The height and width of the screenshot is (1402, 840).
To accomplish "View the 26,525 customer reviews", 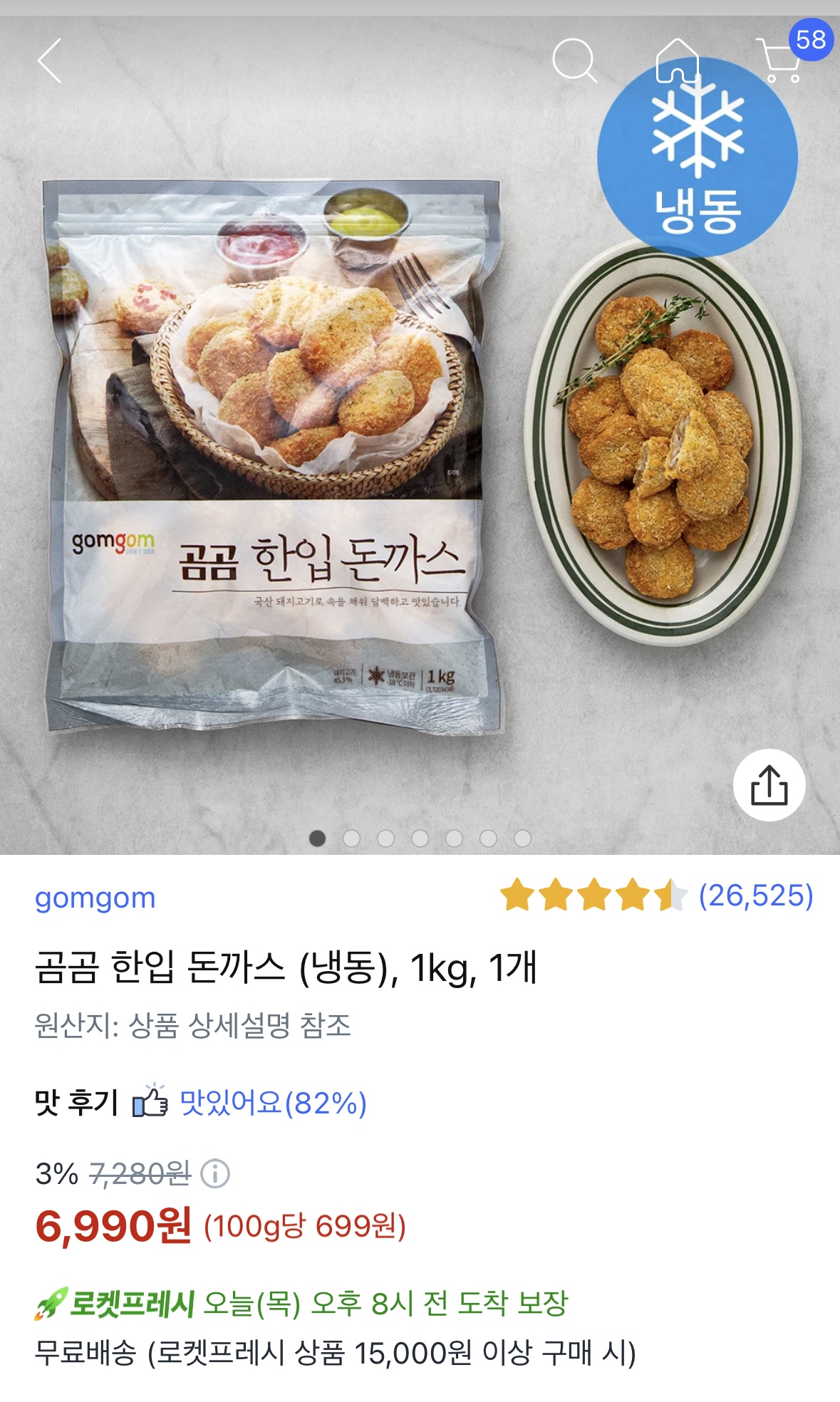I will [755, 896].
